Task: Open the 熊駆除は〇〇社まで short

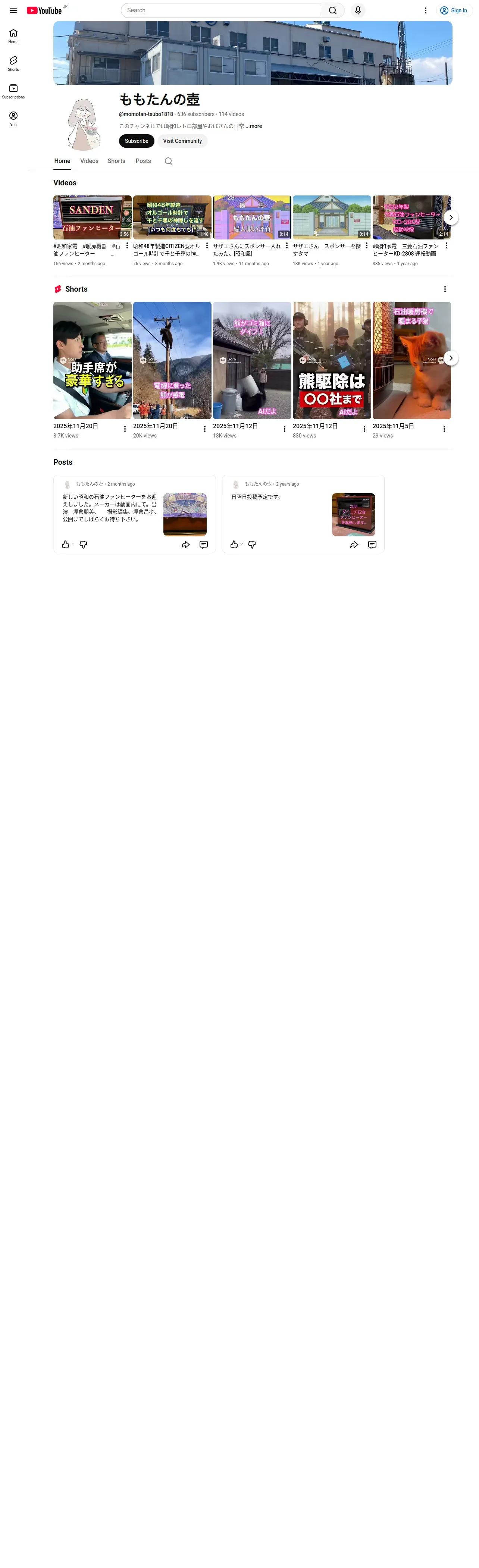Action: tap(332, 360)
